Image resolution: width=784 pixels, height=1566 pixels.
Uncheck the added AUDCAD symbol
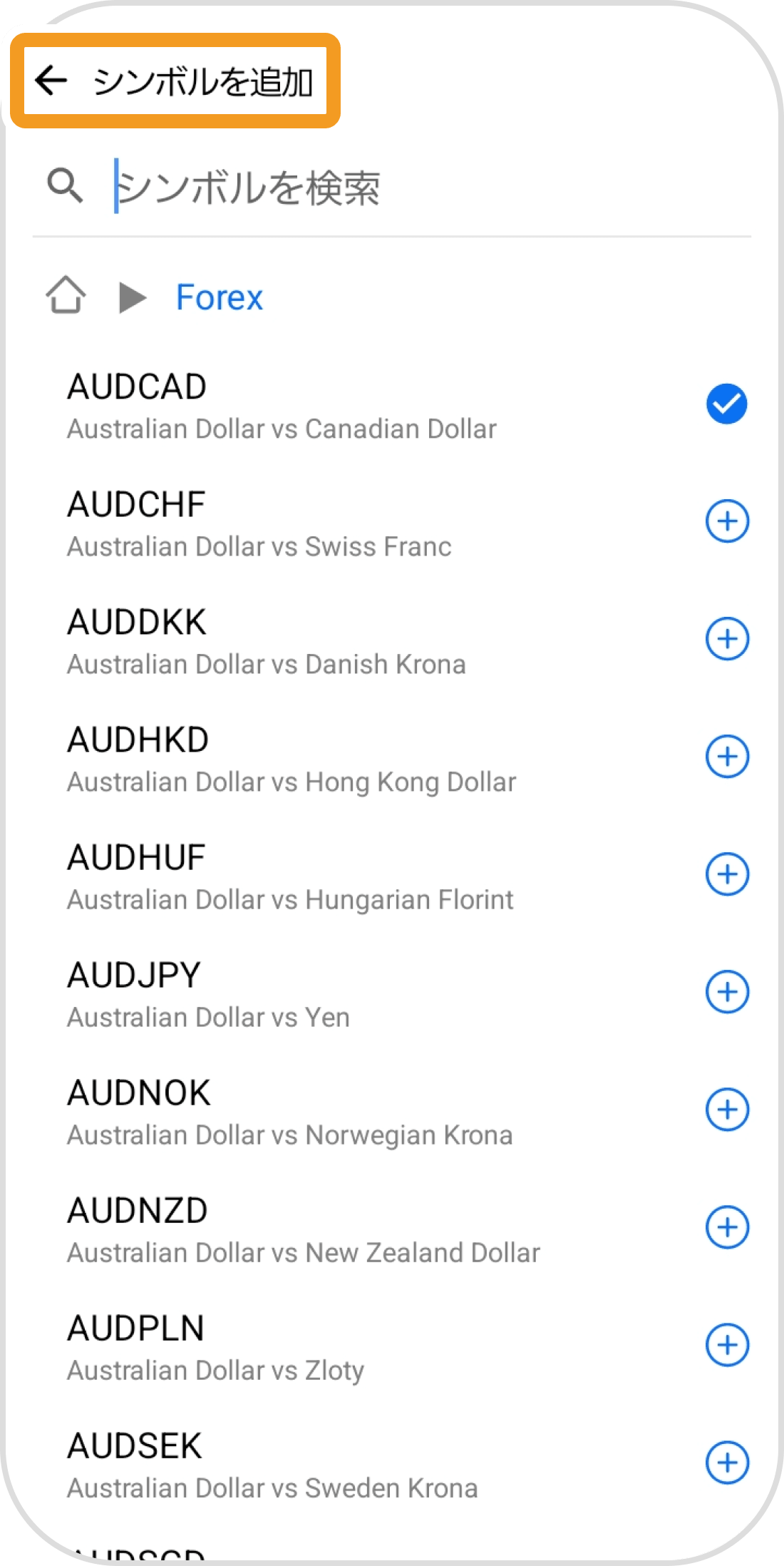[x=726, y=404]
